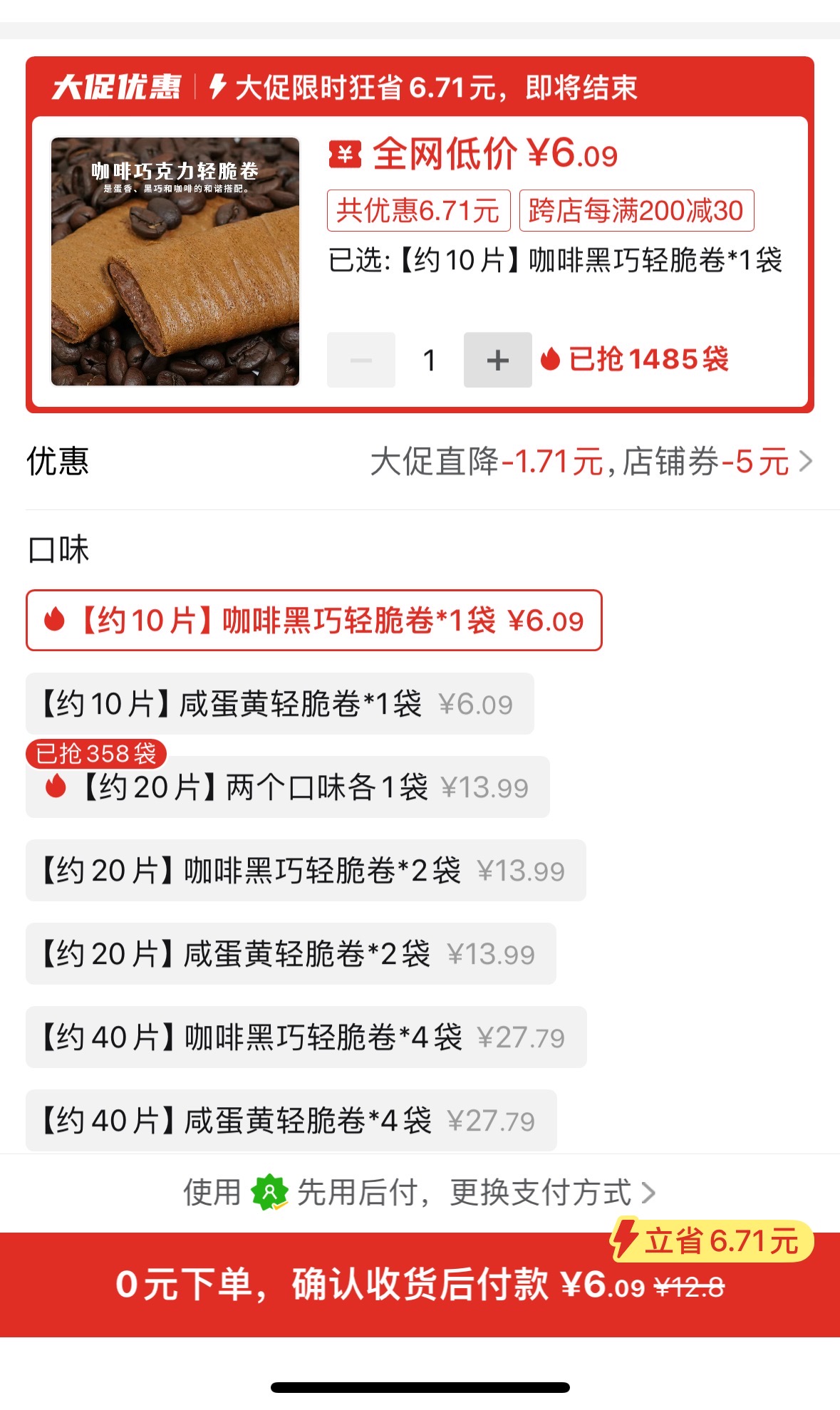The image size is (840, 1410).
Task: Choose 【约20片】咖啡黑巧轻脆卷*2袋
Action: click(x=305, y=871)
